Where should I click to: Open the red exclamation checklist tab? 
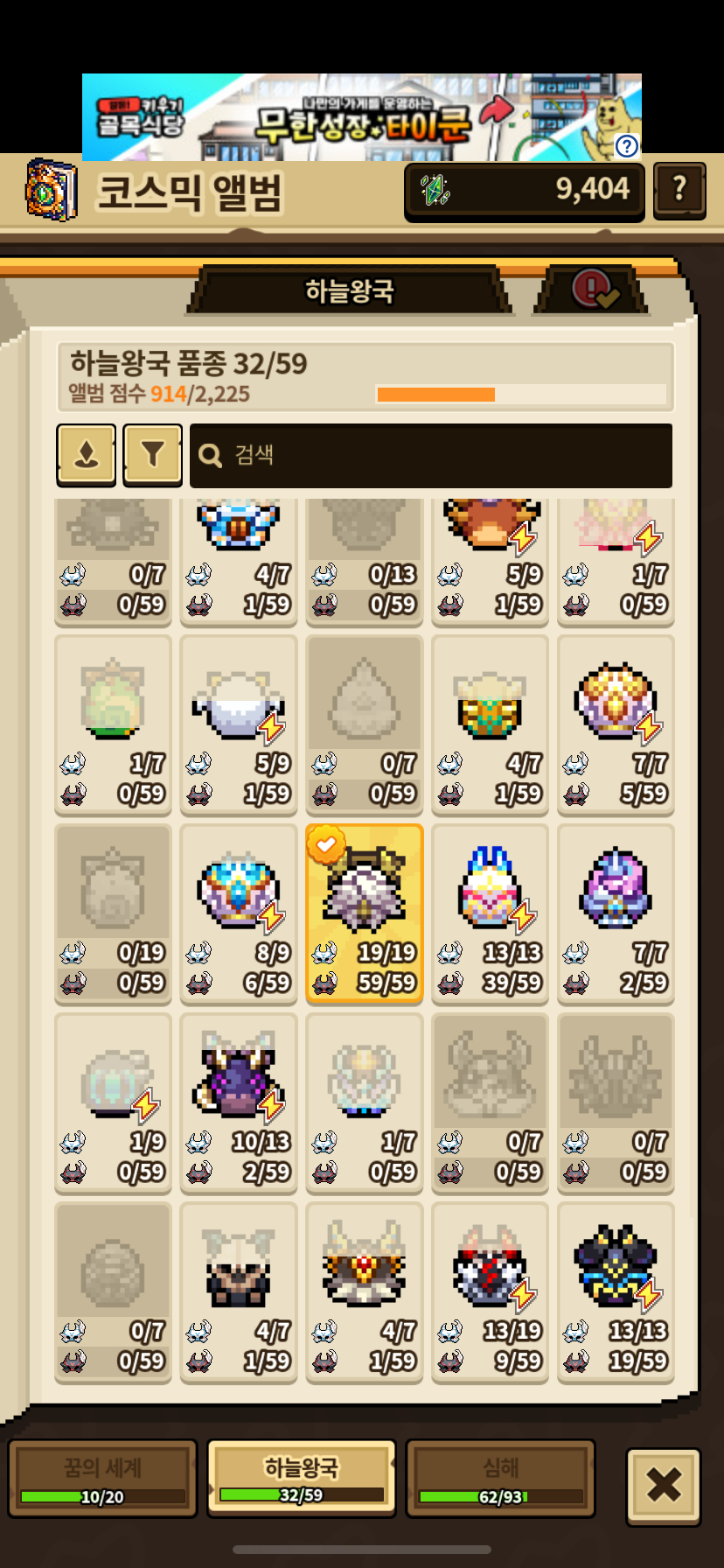coord(594,290)
